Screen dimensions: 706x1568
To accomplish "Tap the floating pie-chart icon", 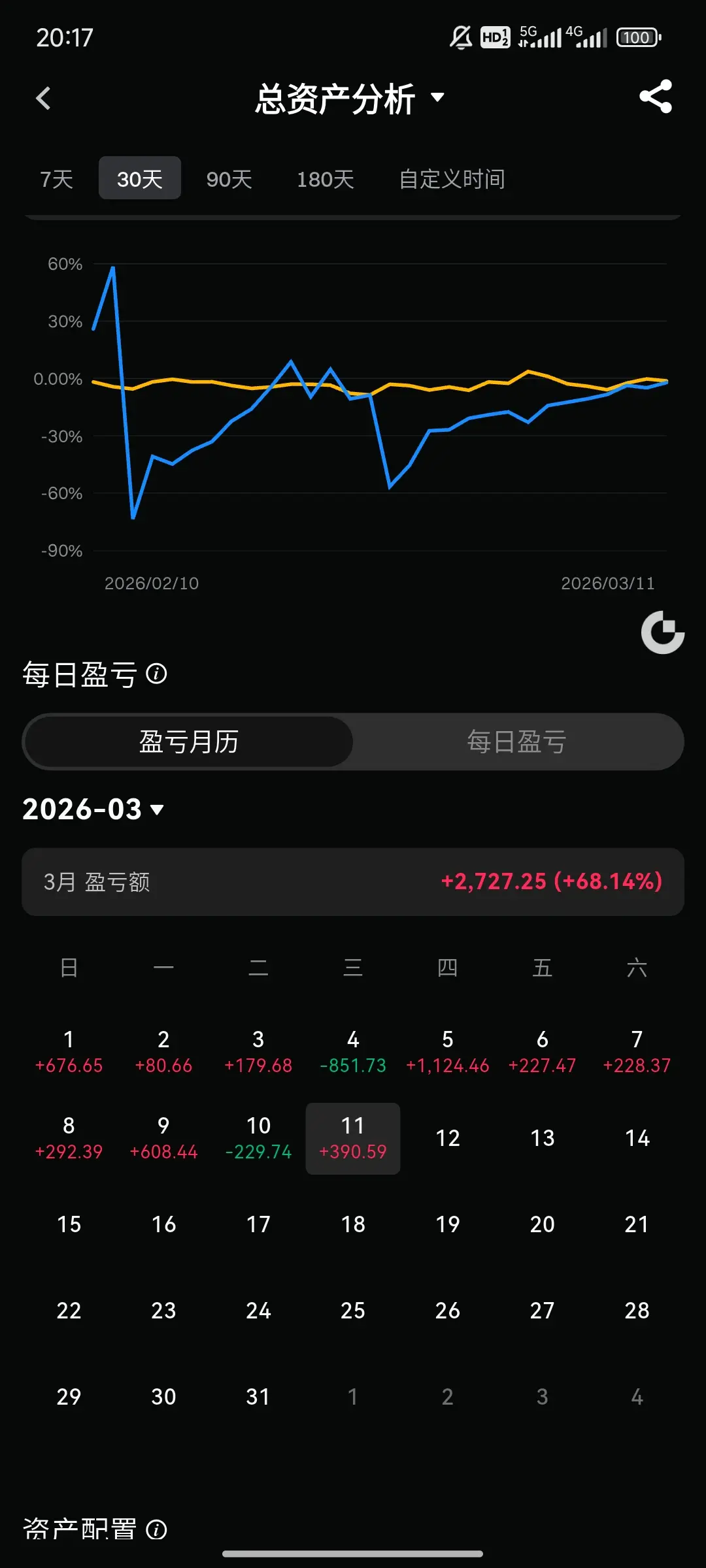I will coord(662,632).
